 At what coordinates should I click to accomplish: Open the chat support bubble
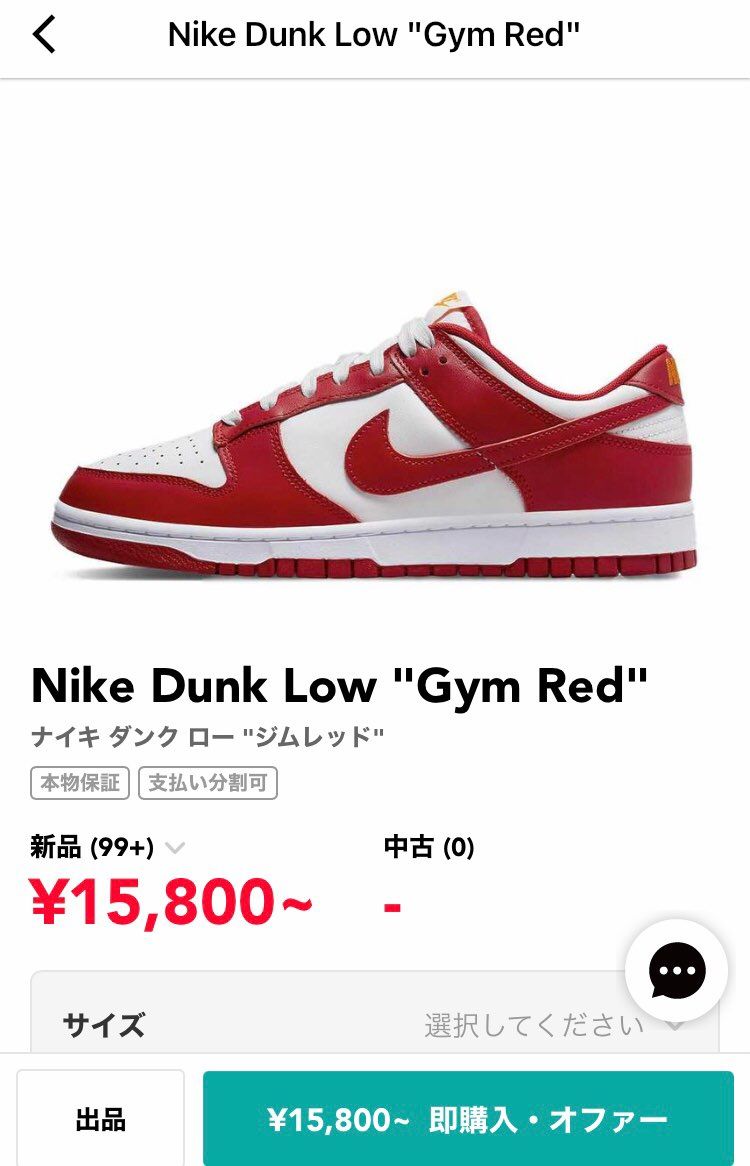[677, 969]
